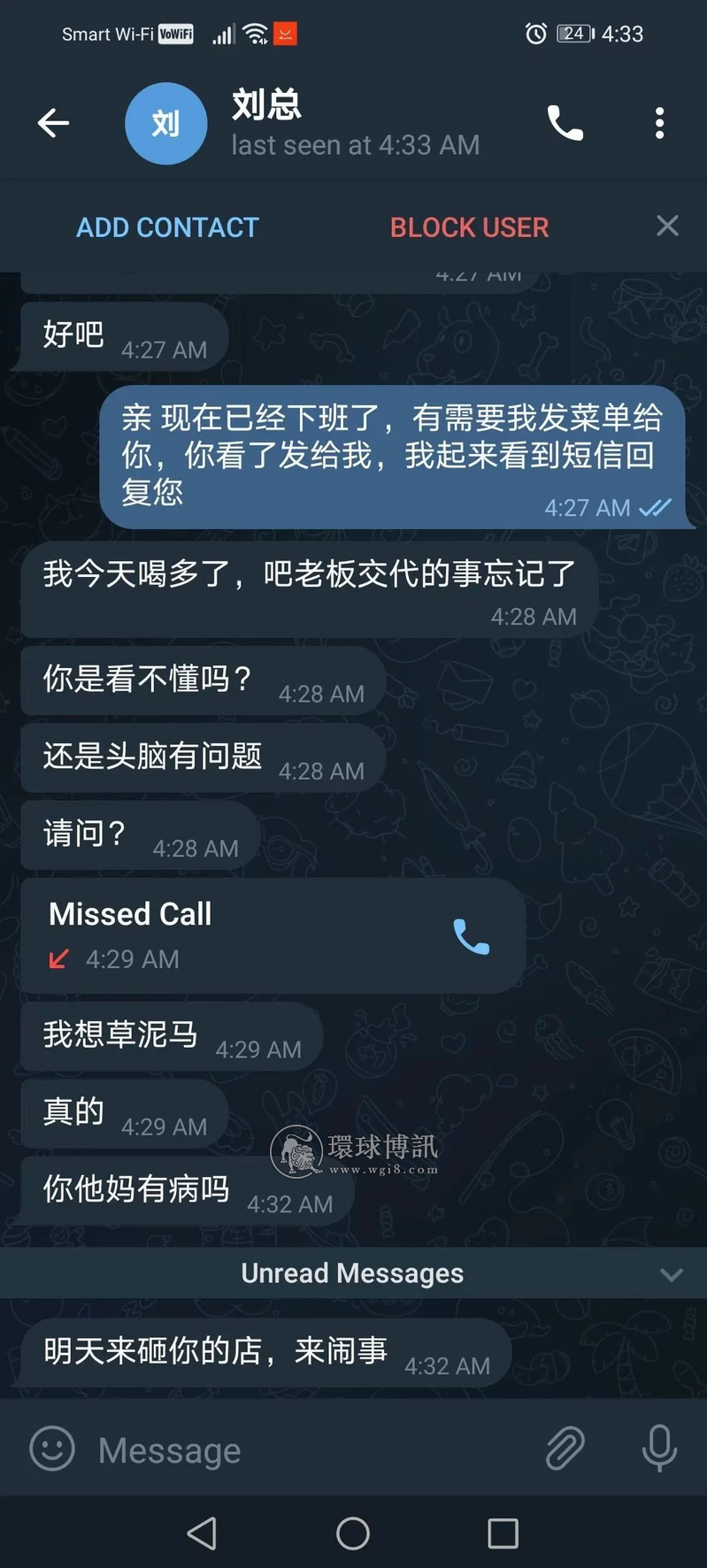Dismiss the add contact / block banner
Viewport: 707px width, 1568px height.
pyautogui.click(x=667, y=227)
